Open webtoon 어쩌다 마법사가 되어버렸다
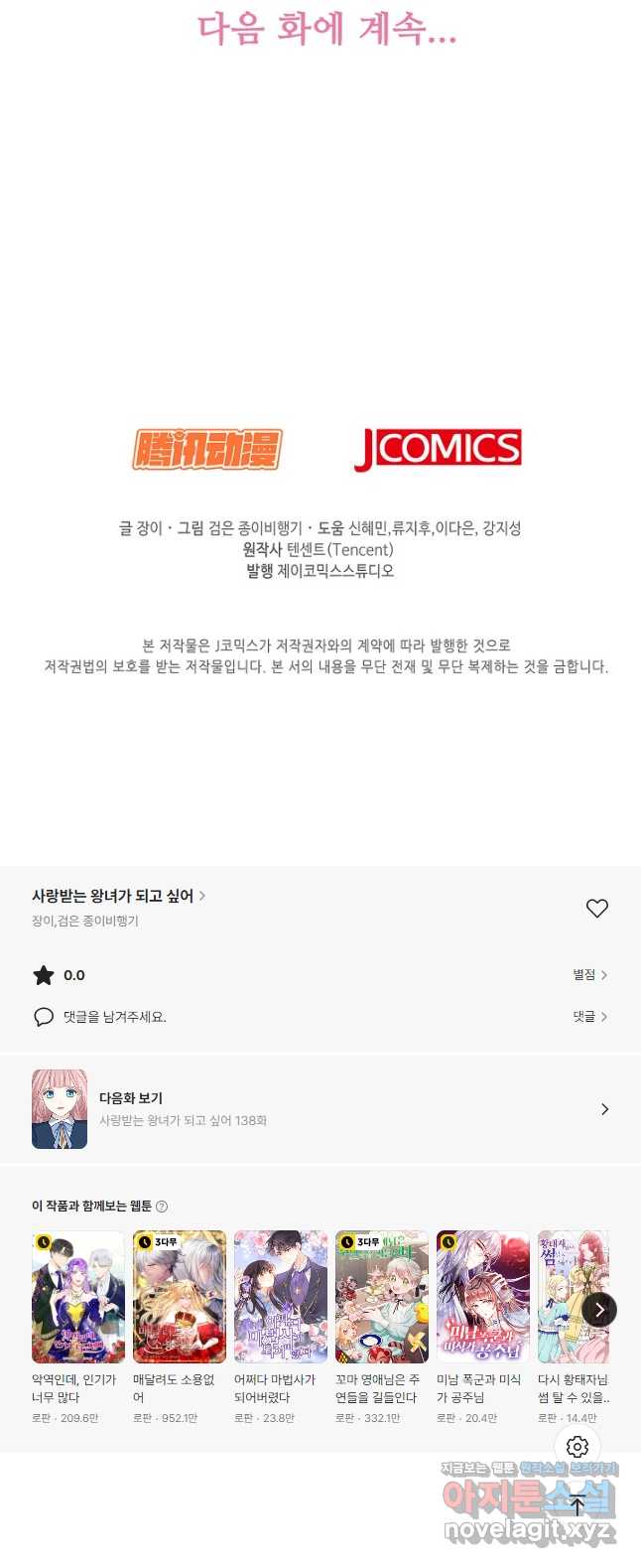 pyautogui.click(x=281, y=1297)
